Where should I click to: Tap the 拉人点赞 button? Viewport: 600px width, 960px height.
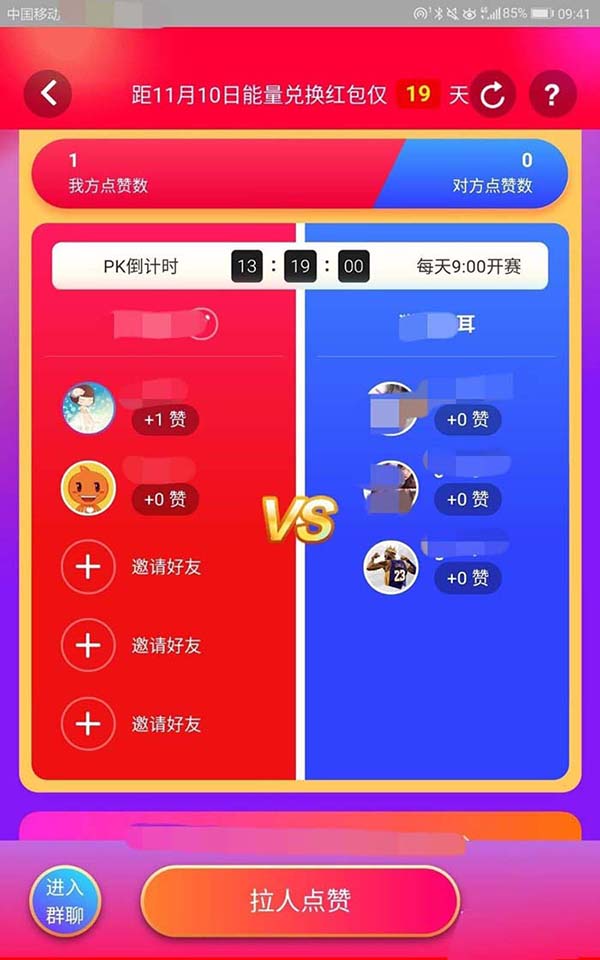[x=300, y=901]
